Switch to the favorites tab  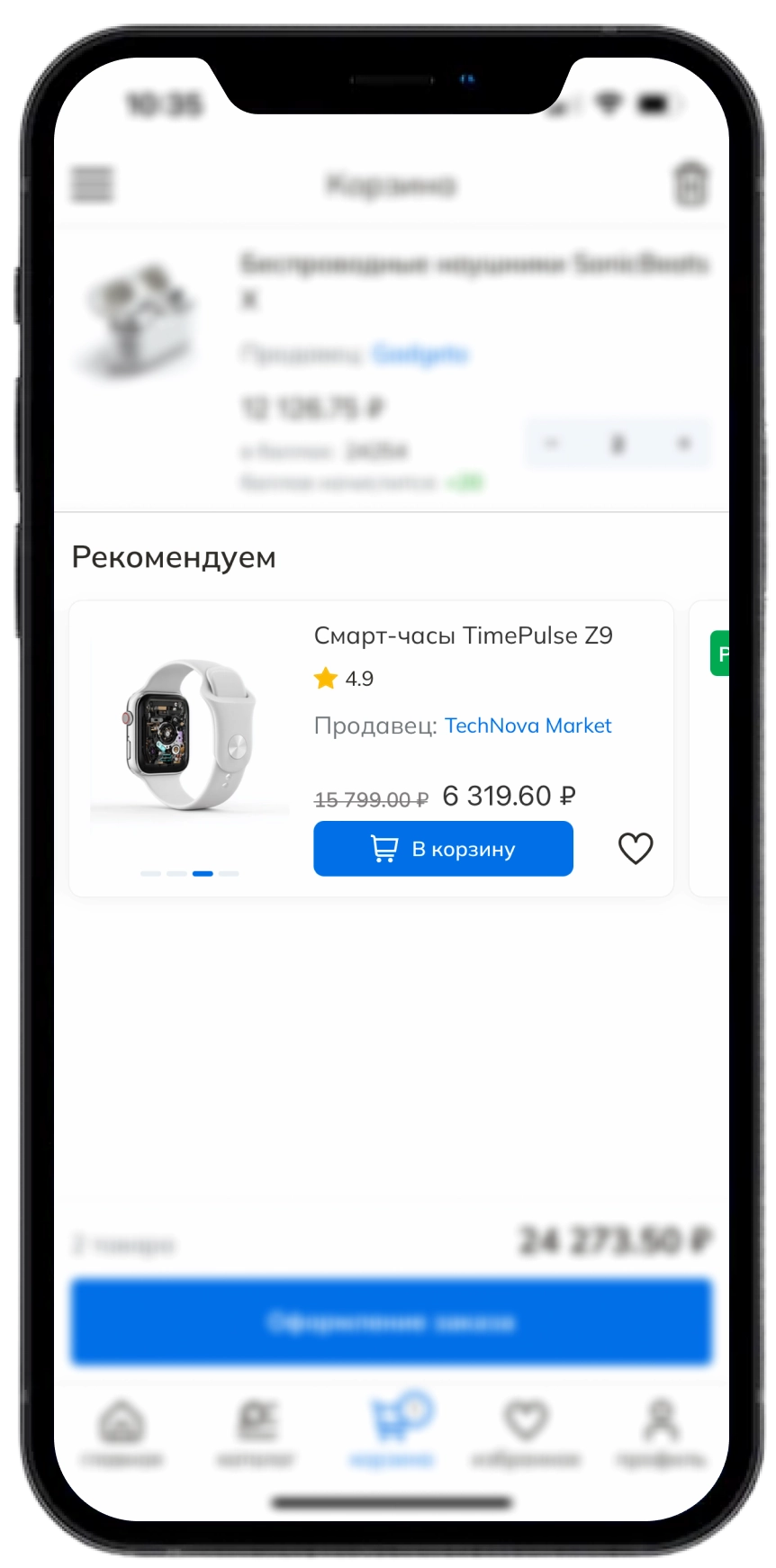pyautogui.click(x=526, y=1433)
